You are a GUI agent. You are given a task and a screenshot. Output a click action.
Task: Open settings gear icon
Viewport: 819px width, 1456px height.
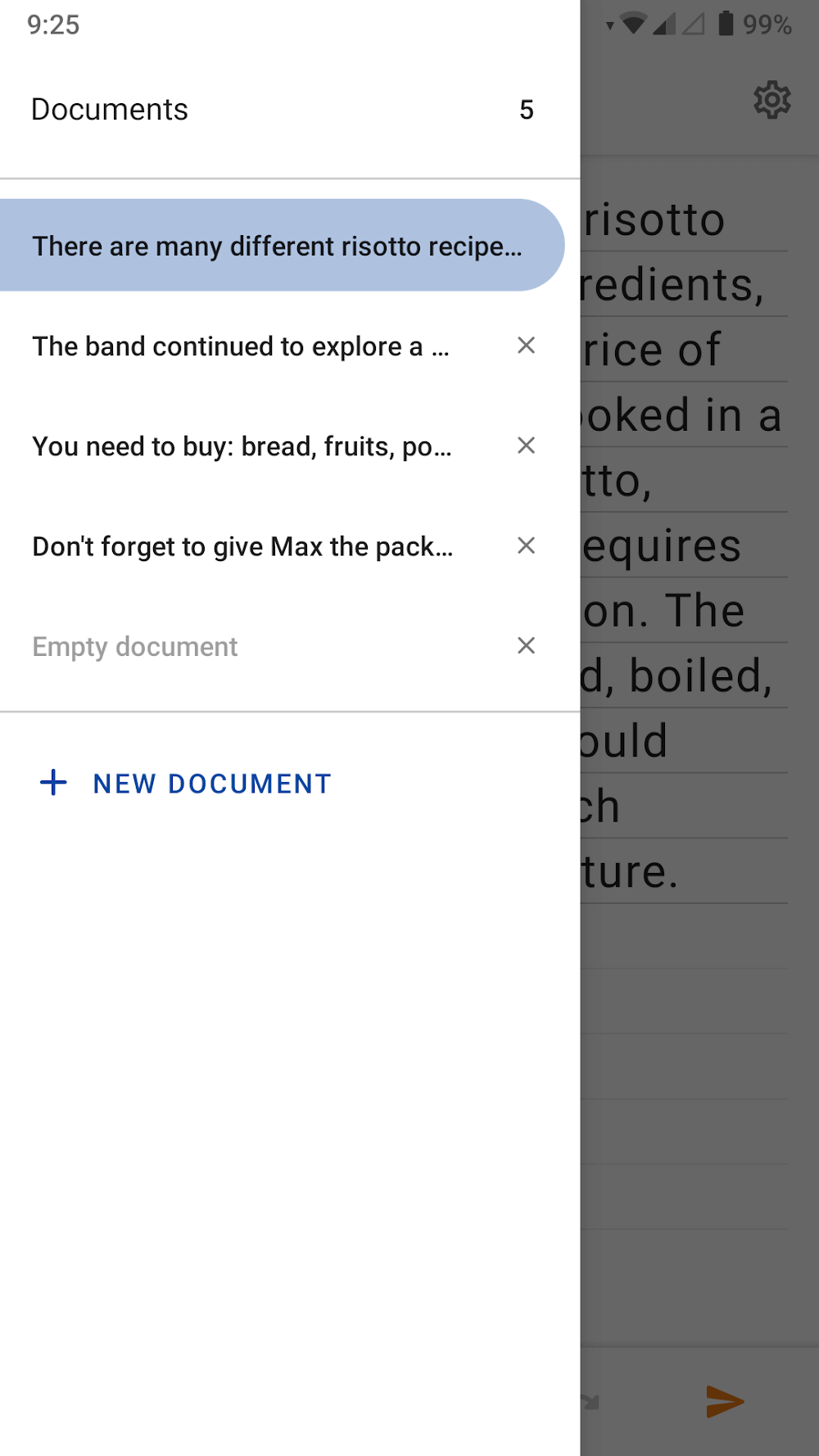(771, 100)
